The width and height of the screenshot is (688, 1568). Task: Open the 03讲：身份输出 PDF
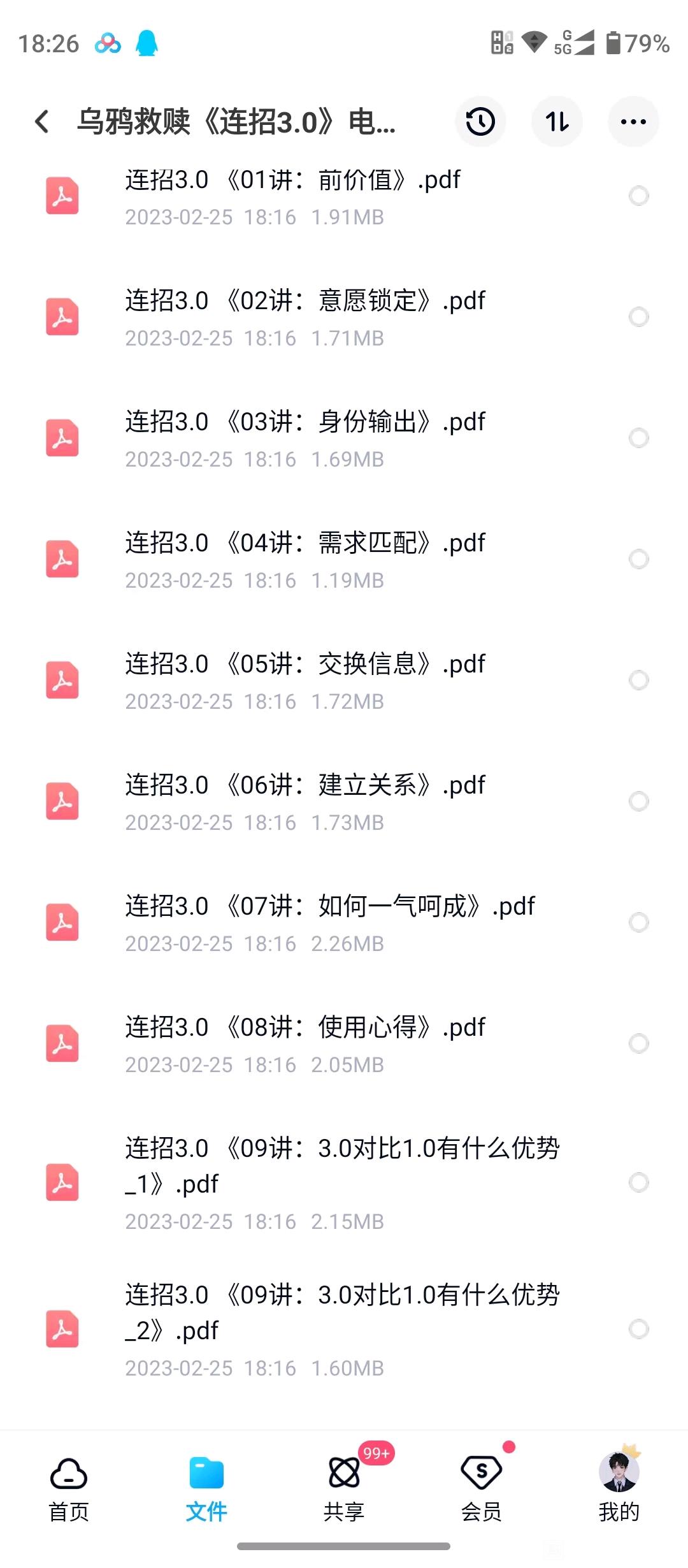[x=306, y=439]
